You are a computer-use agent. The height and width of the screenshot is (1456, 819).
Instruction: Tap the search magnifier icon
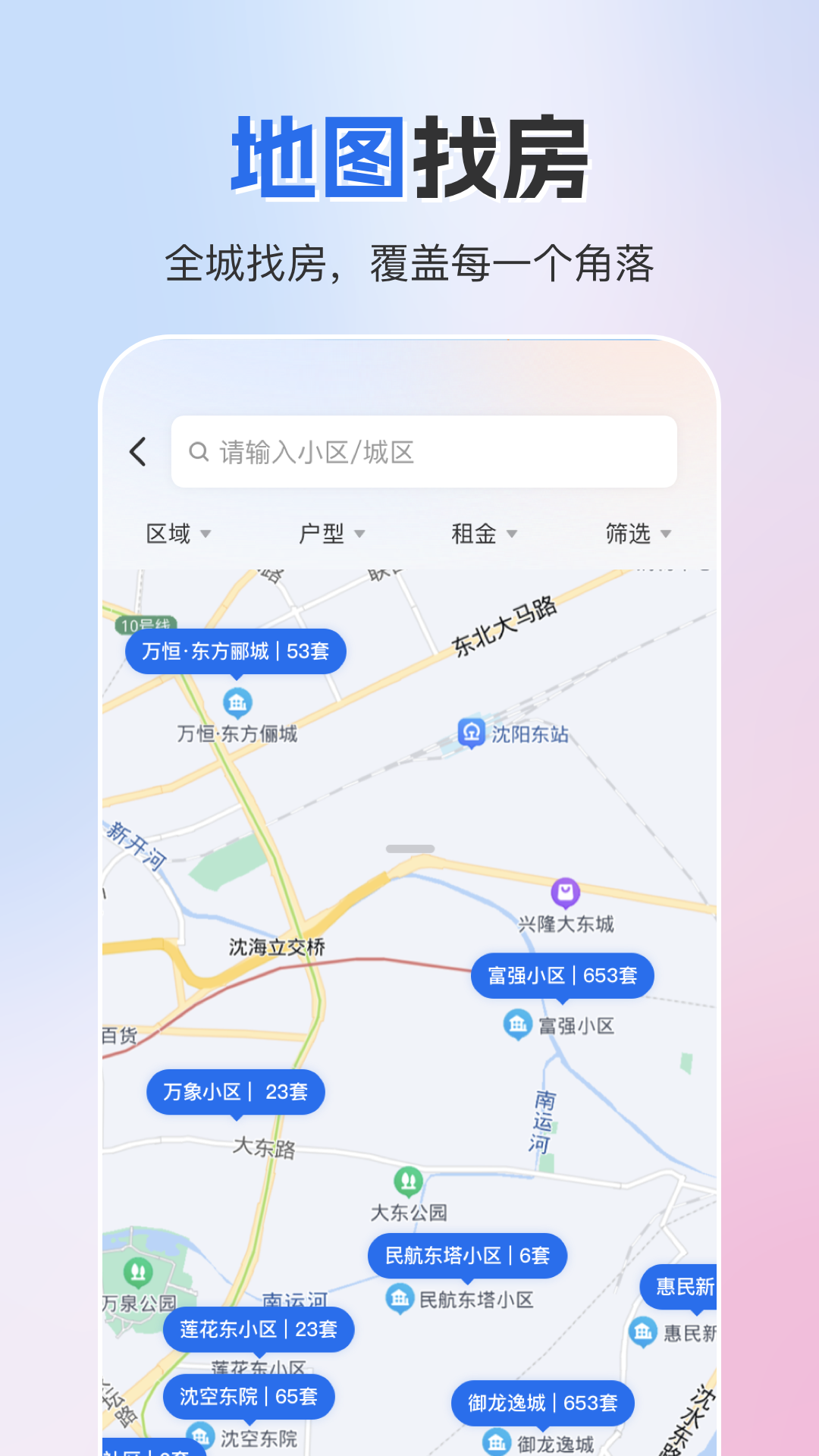(x=199, y=451)
